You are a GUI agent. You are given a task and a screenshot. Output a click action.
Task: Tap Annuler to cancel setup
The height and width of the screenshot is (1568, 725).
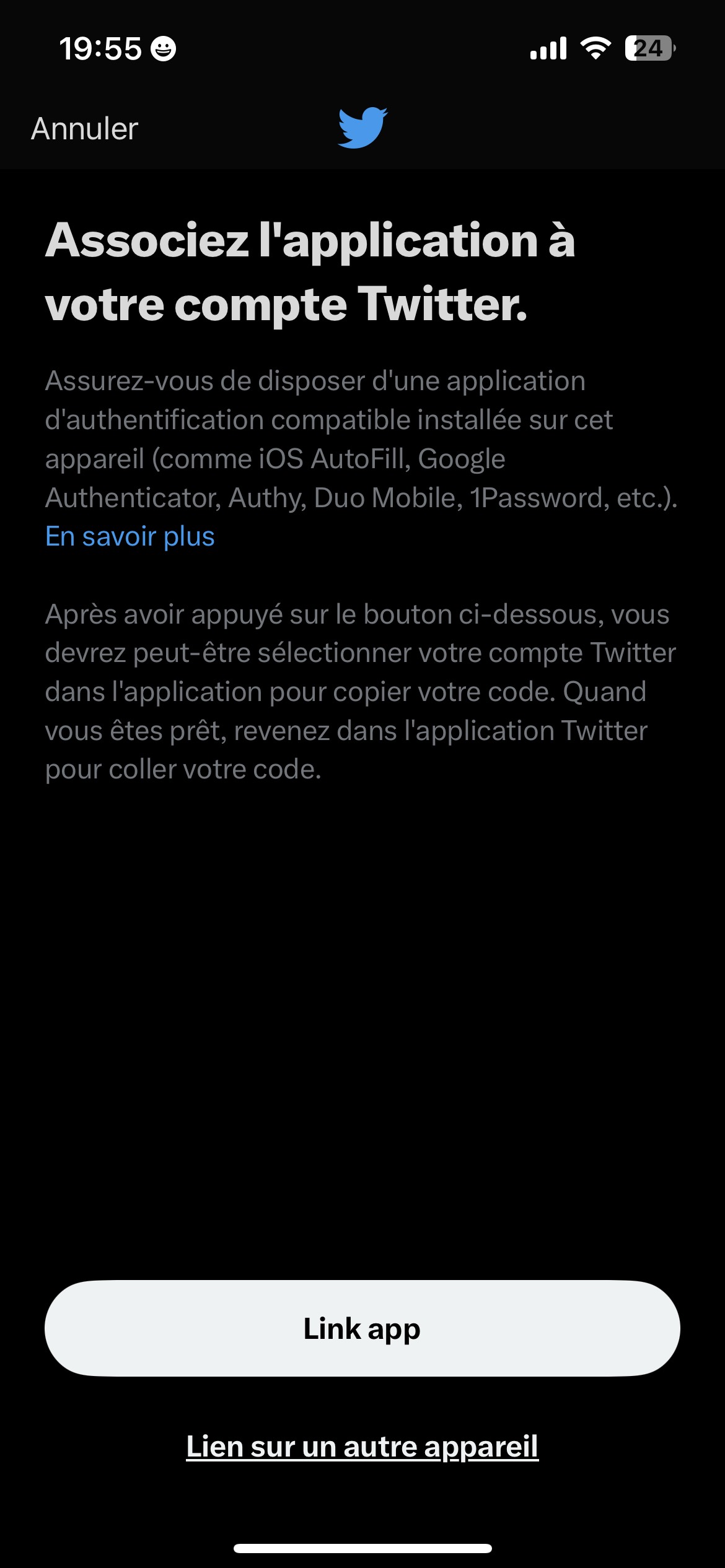[x=84, y=129]
